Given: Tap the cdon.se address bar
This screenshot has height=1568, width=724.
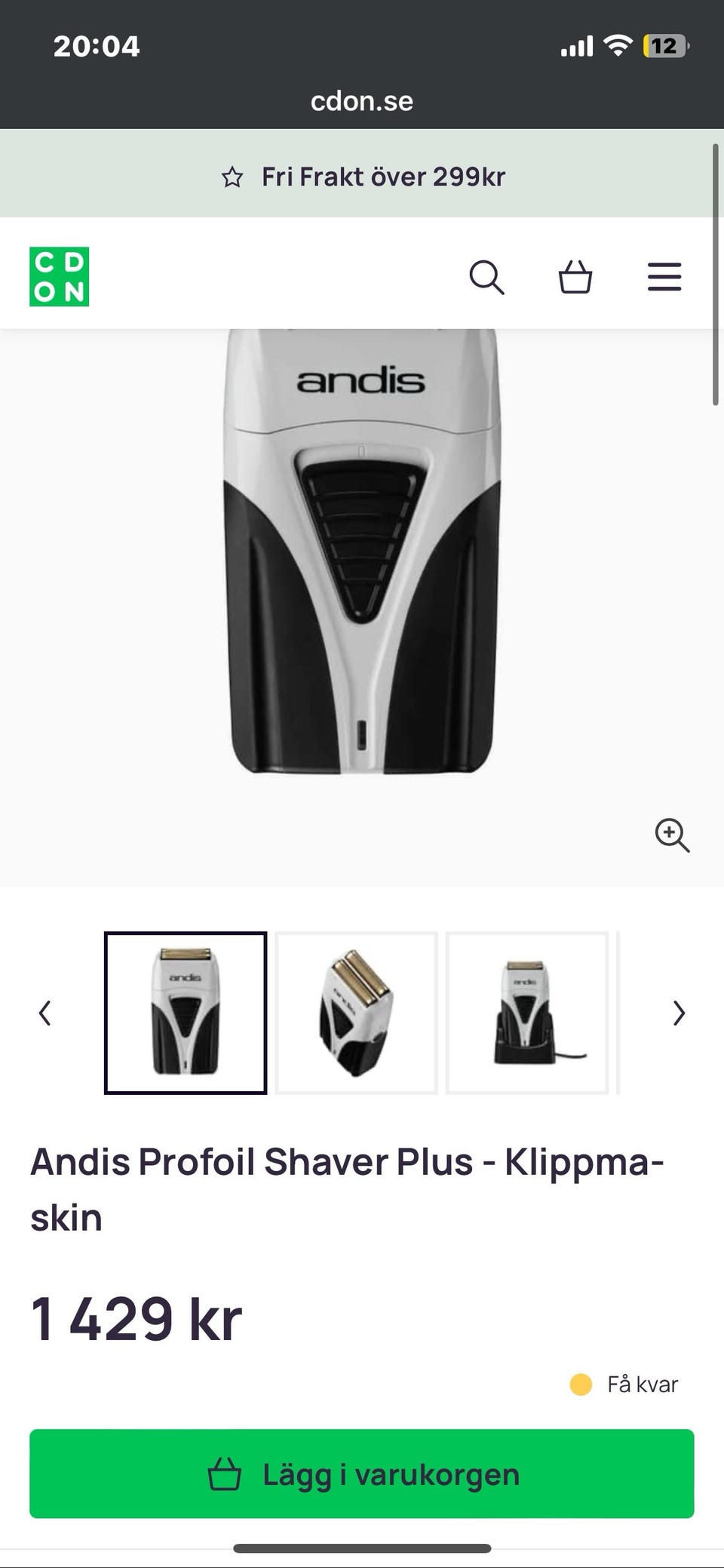Looking at the screenshot, I should (x=362, y=101).
